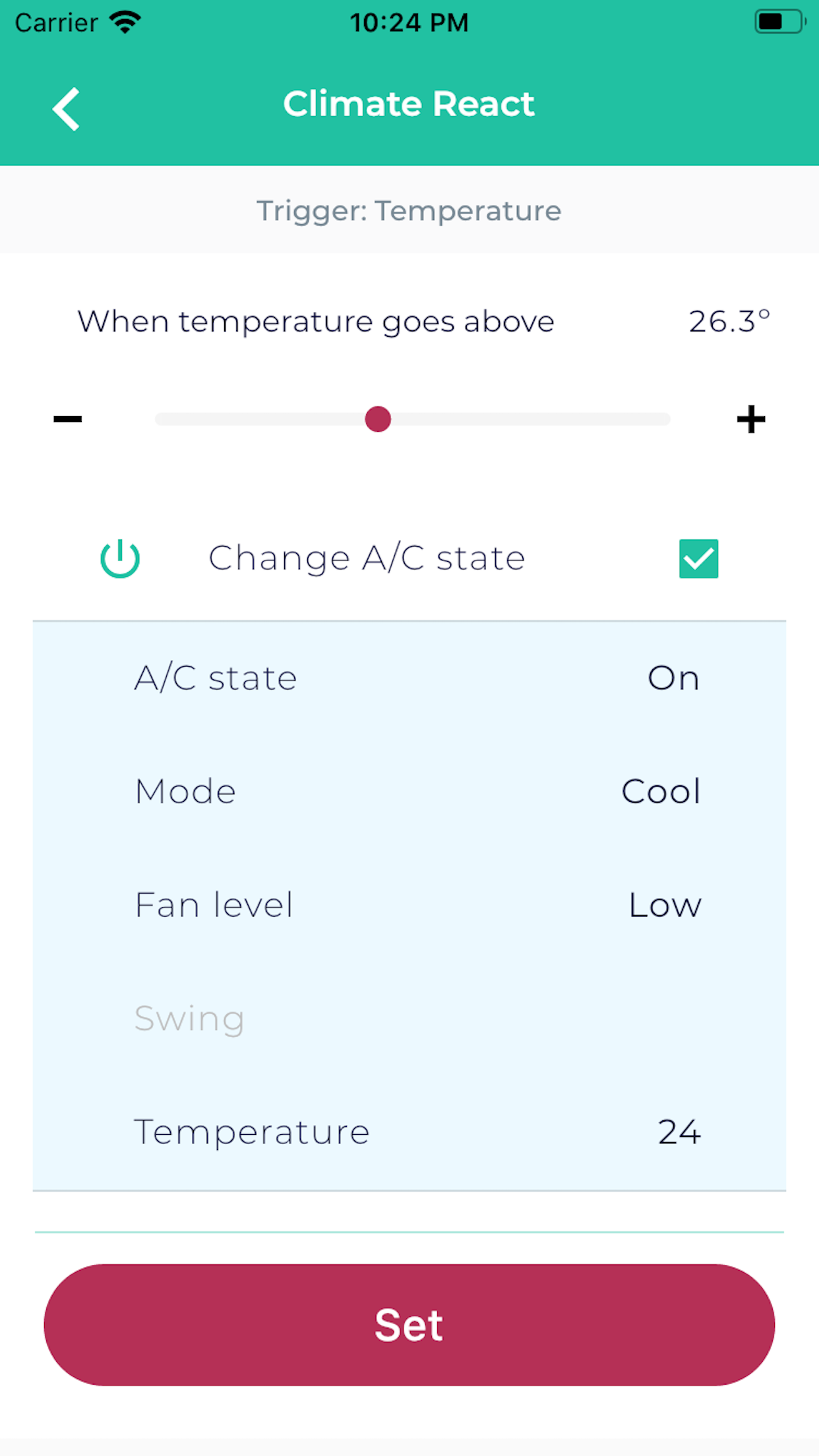The width and height of the screenshot is (819, 1456).
Task: Select the Trigger: Temperature header
Action: pyautogui.click(x=409, y=210)
